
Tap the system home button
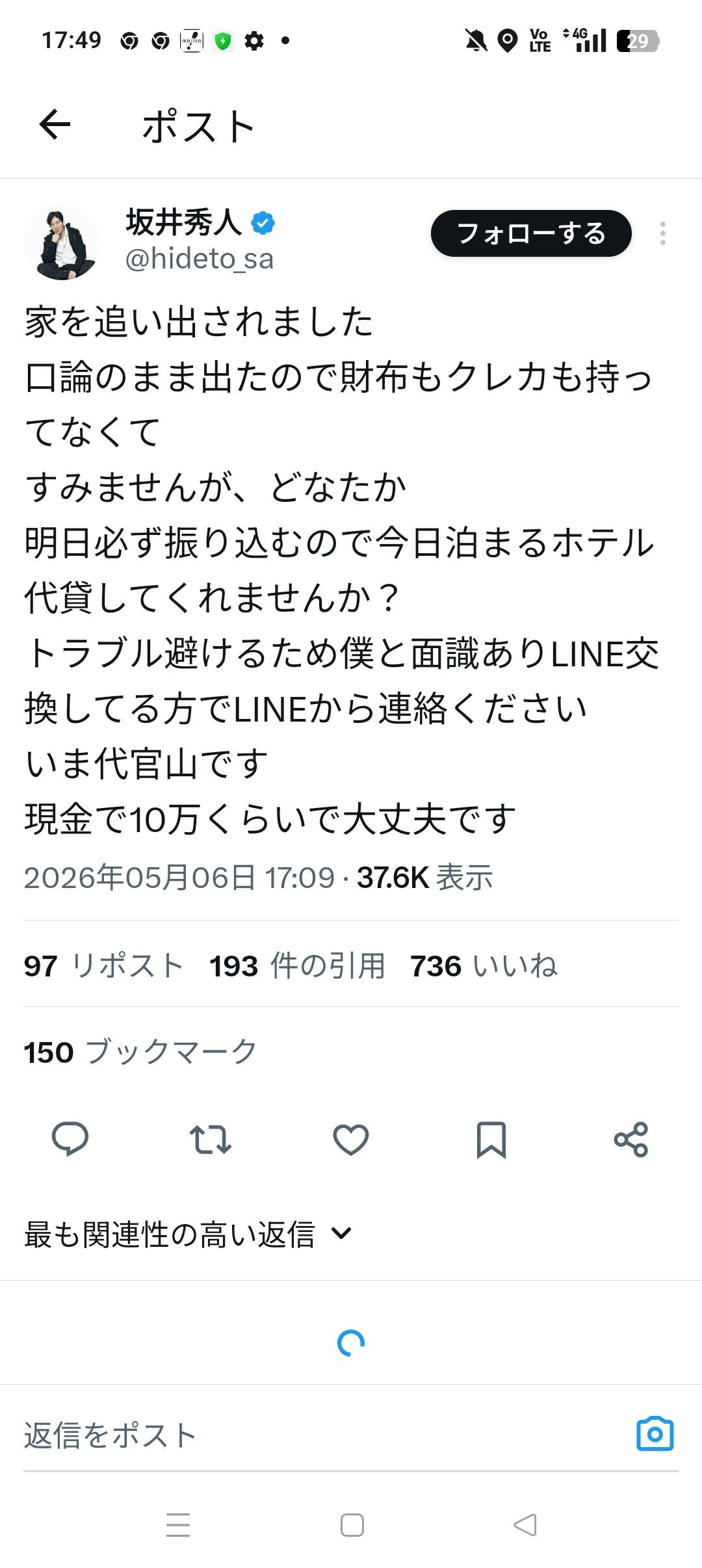[x=352, y=1524]
